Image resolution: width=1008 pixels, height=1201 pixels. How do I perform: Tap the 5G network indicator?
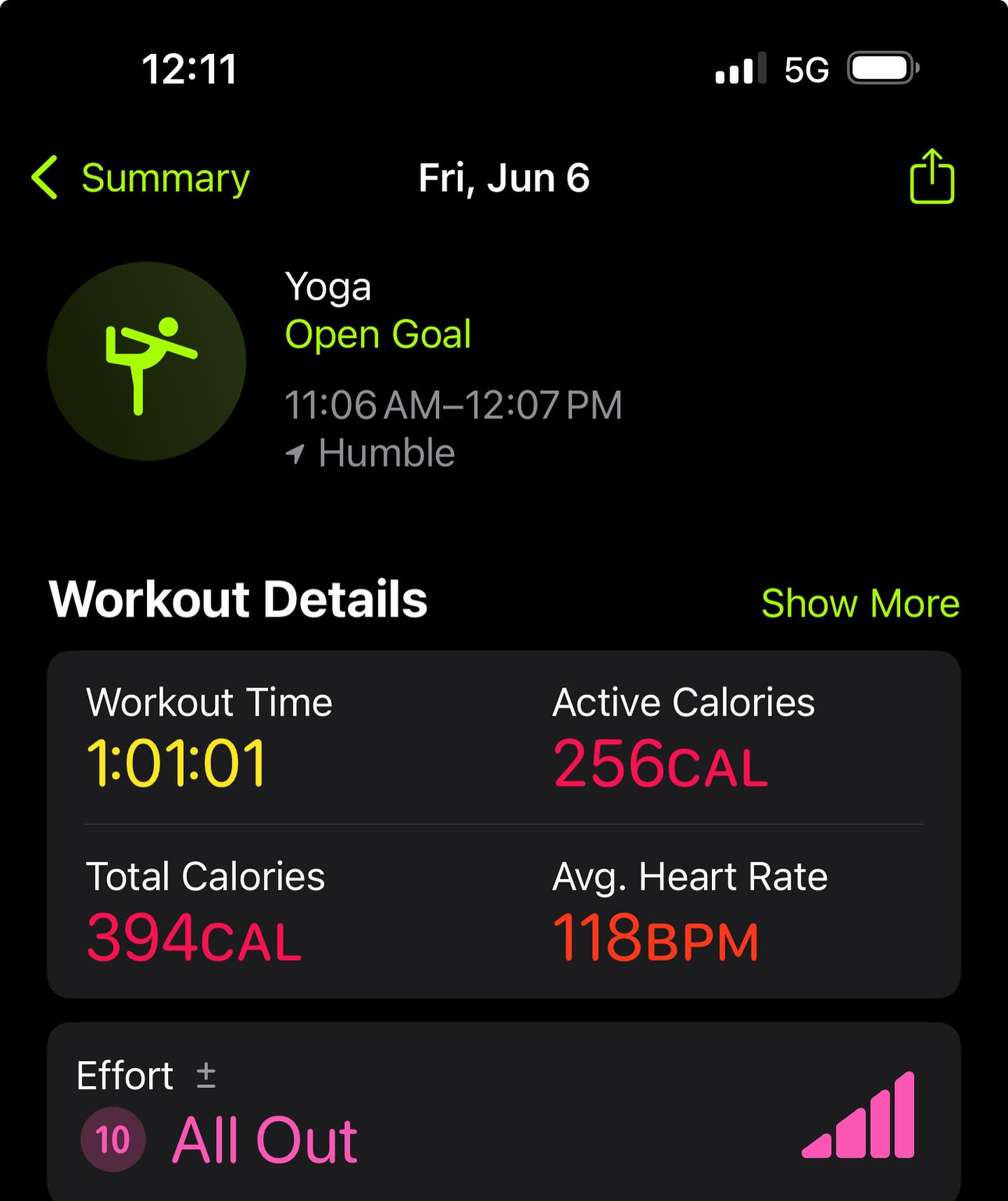coord(805,69)
